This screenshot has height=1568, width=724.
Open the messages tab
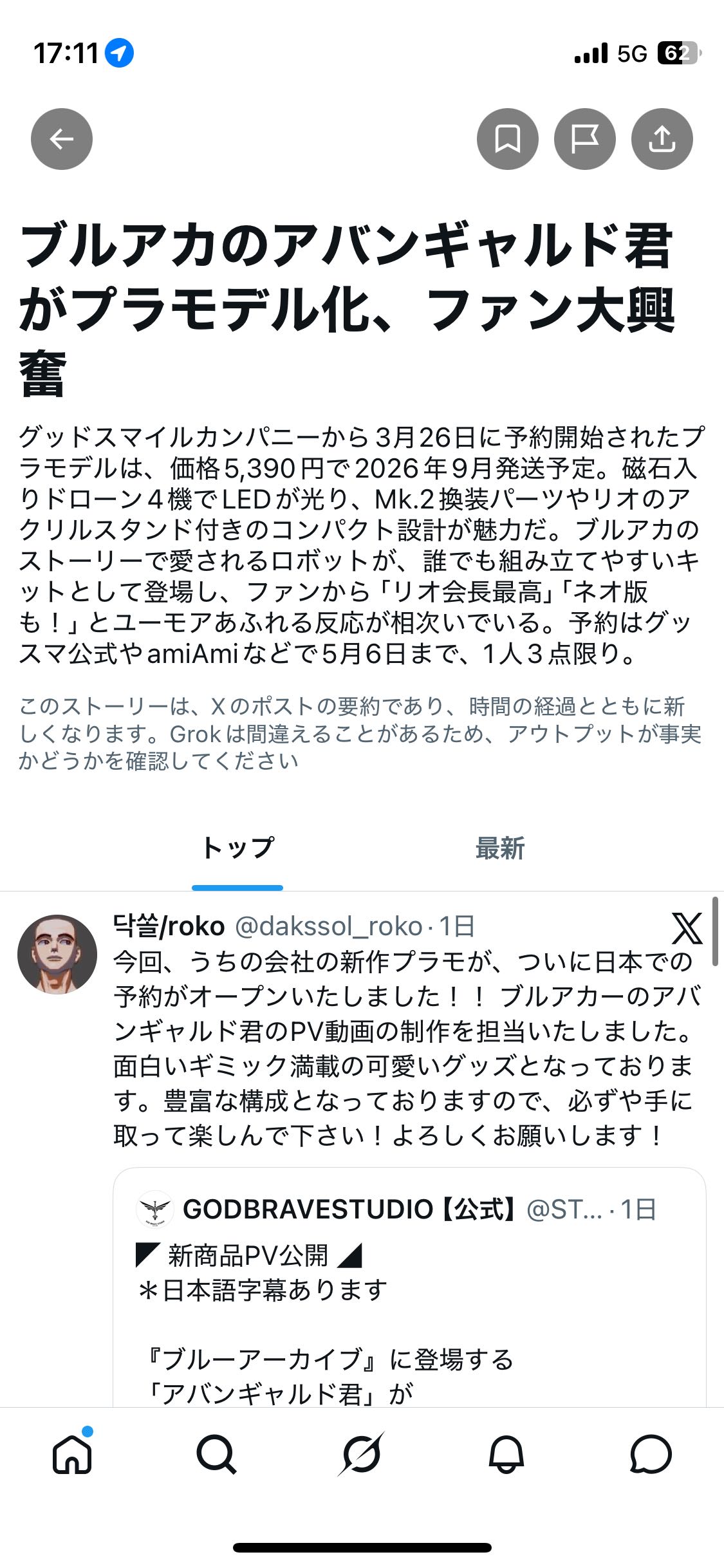(651, 1453)
